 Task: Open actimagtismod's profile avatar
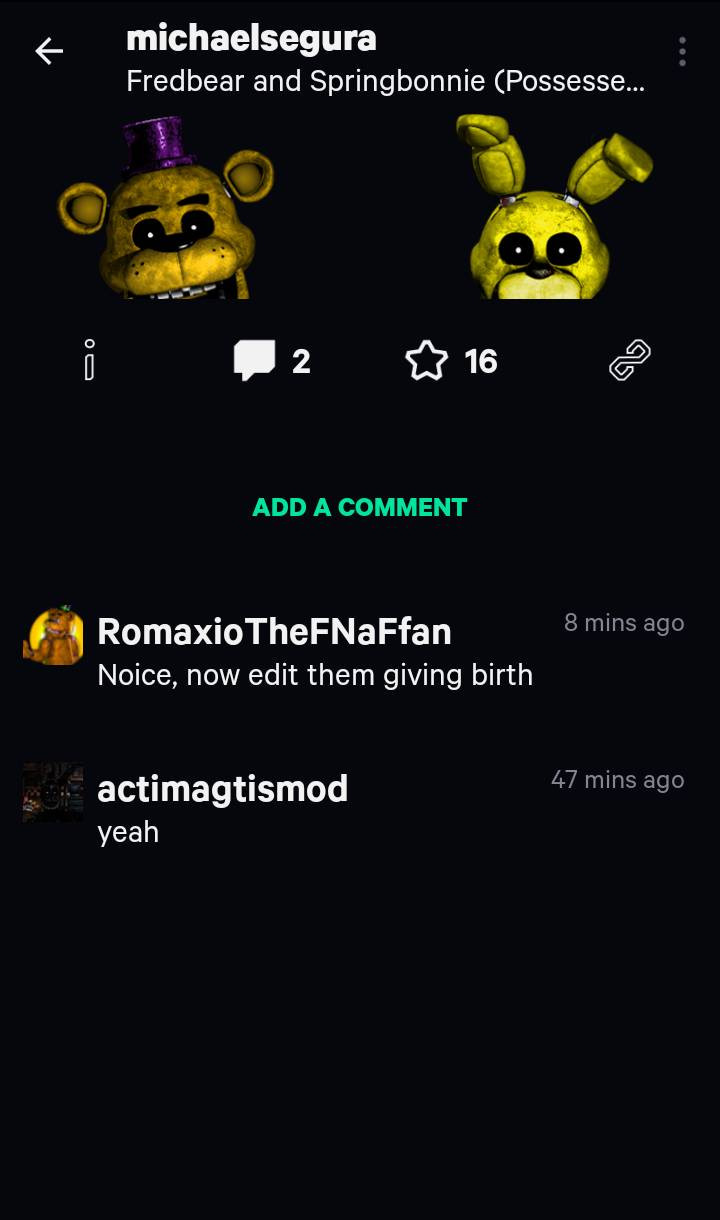53,792
